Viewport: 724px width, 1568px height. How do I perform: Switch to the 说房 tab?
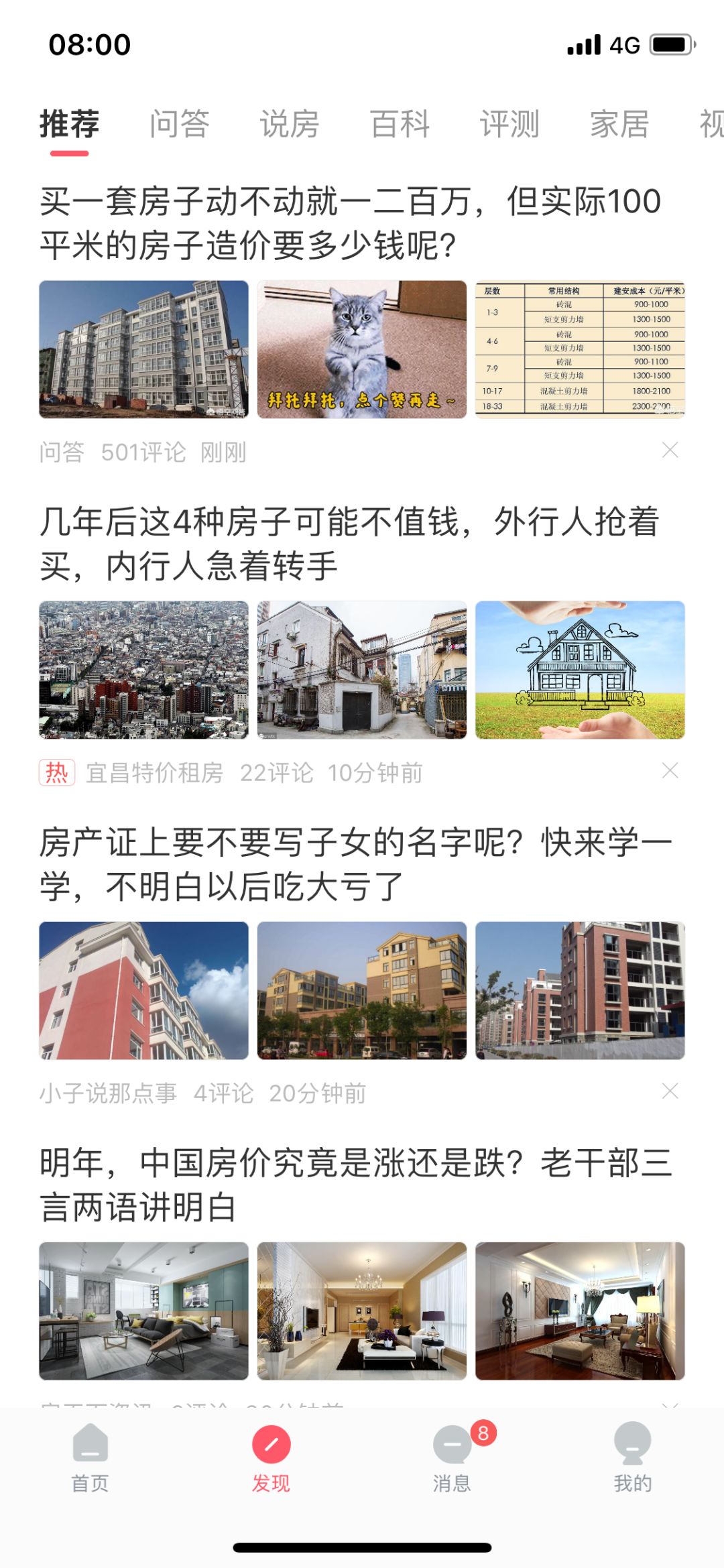(290, 123)
